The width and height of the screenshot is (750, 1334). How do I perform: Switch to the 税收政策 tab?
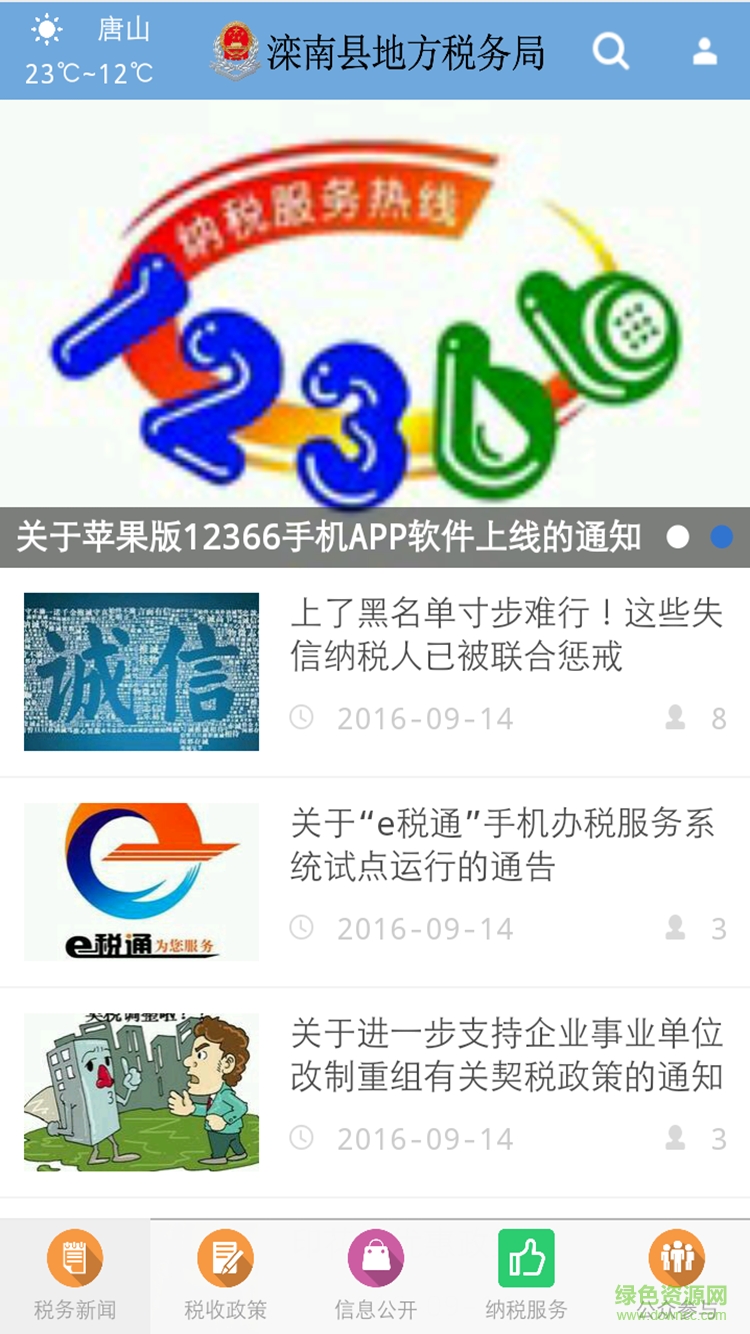click(225, 1275)
